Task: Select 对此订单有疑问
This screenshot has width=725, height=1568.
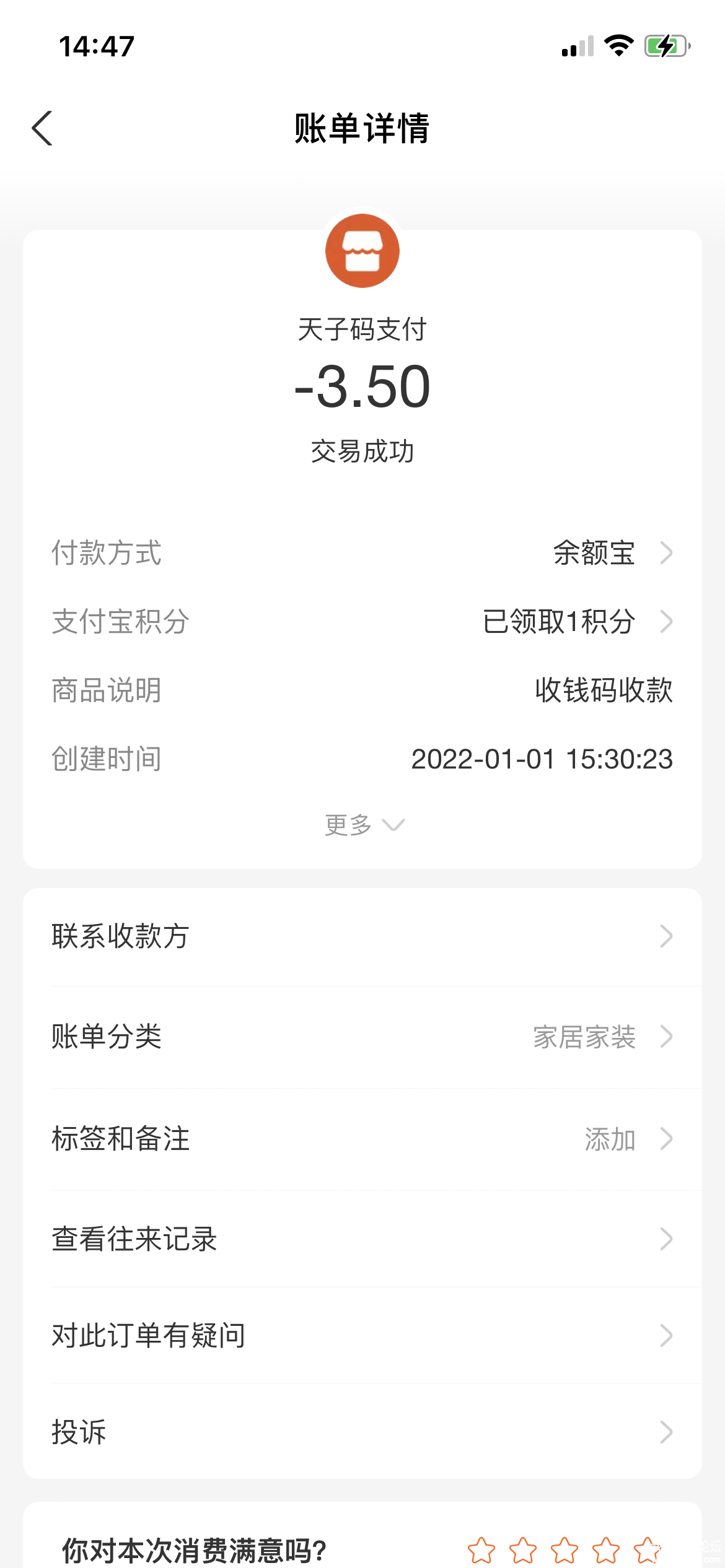Action: click(x=362, y=1336)
